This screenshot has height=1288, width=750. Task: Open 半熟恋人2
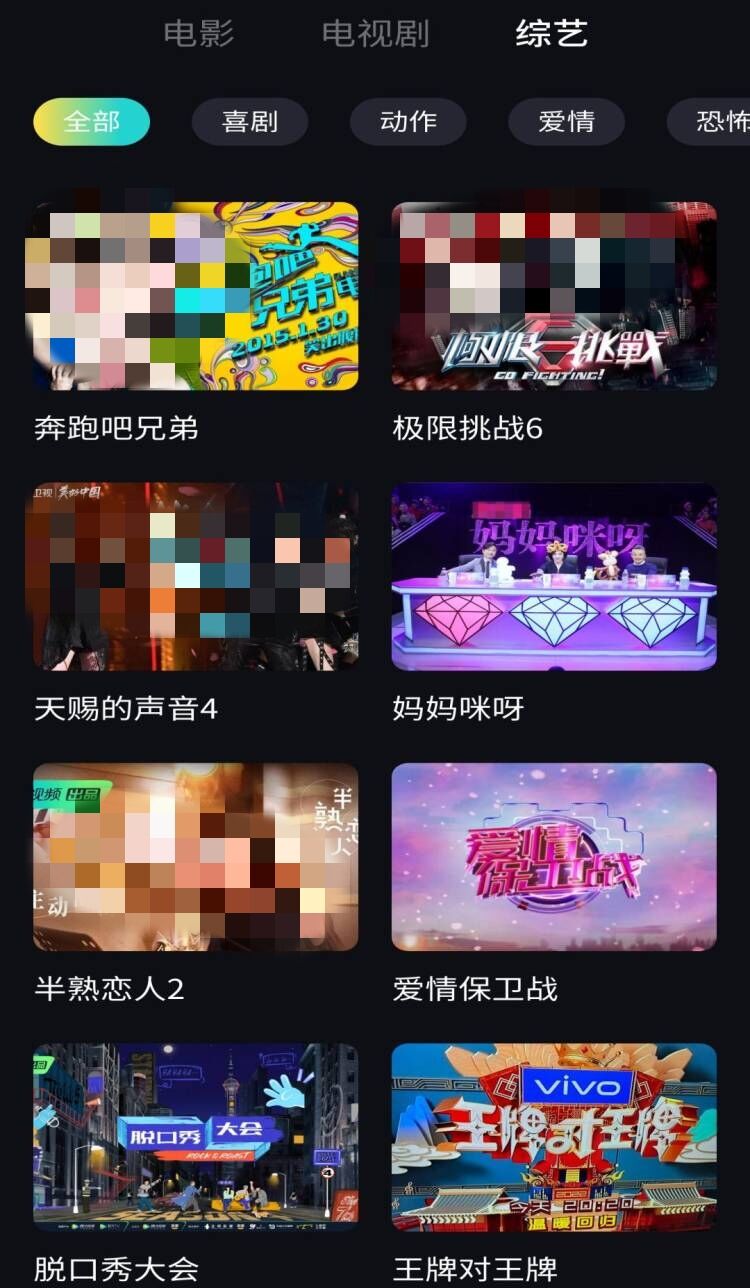[195, 857]
